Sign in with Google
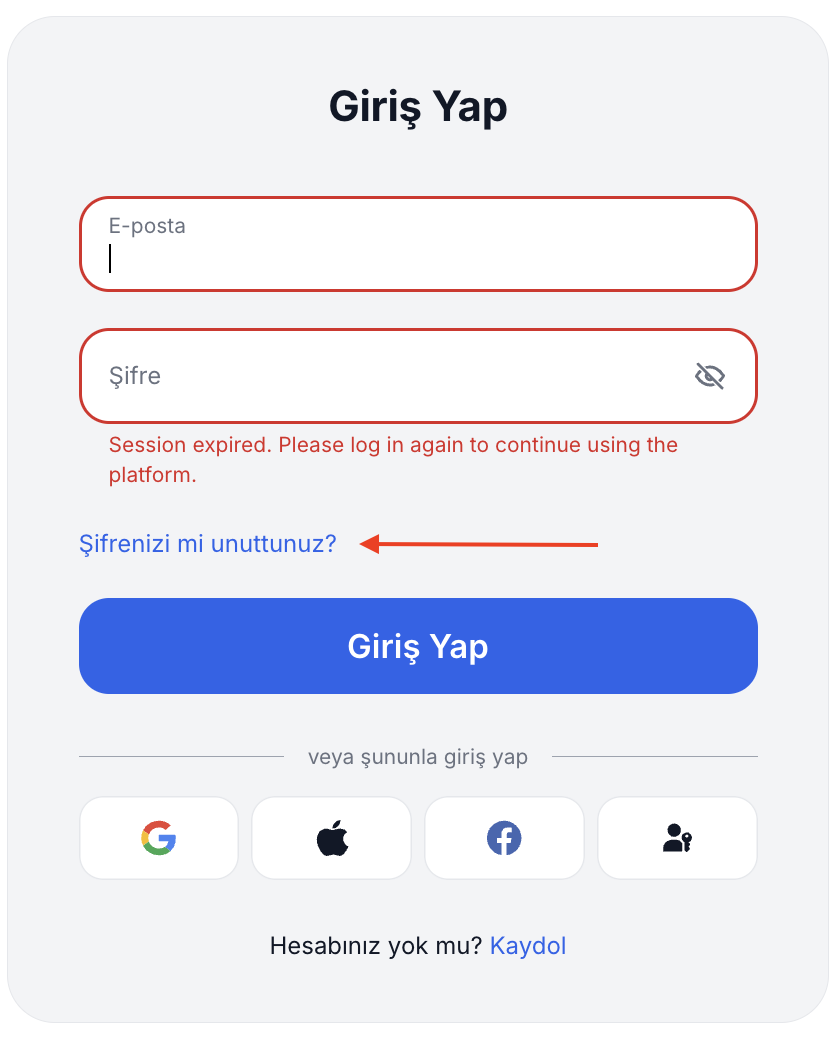 click(x=159, y=838)
